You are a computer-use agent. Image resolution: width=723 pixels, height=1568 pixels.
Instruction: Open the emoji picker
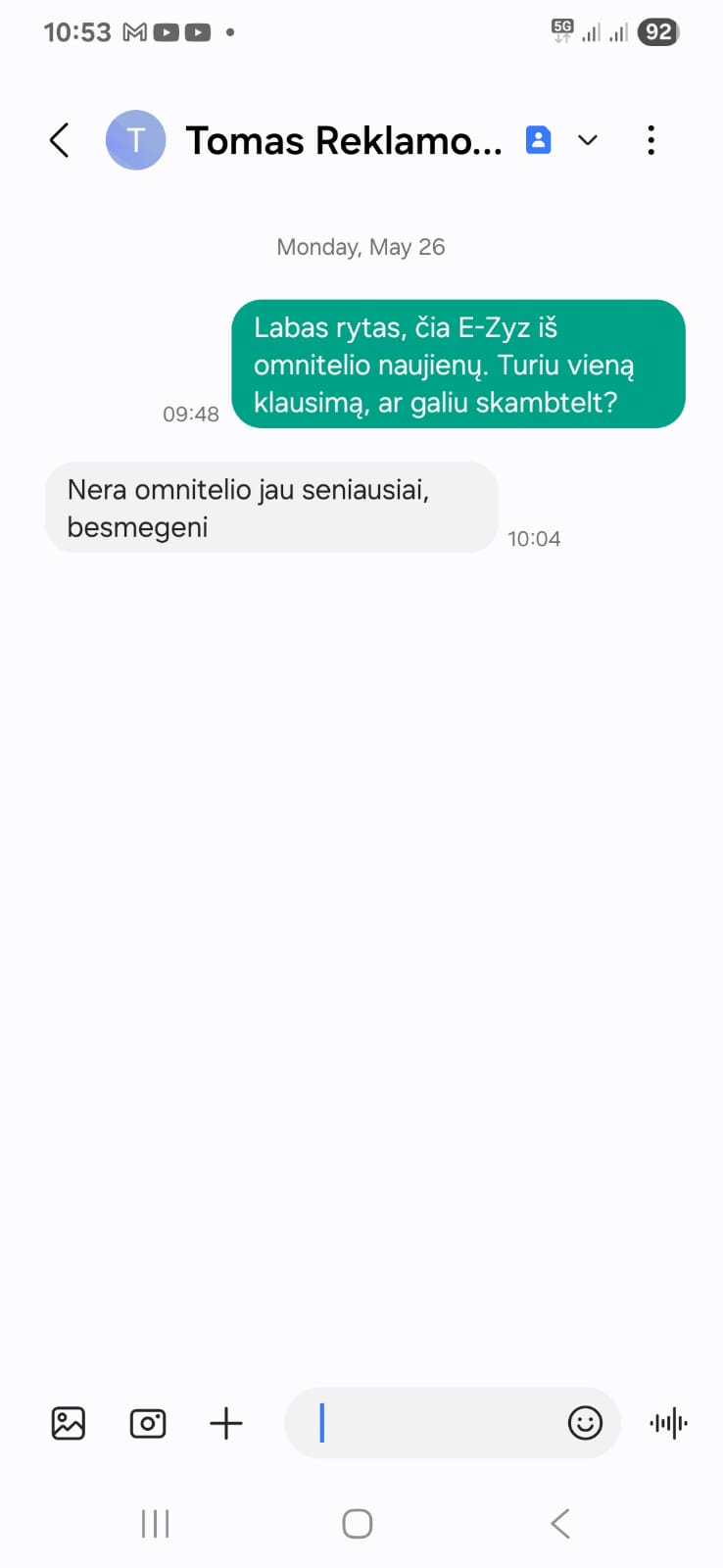[585, 1423]
